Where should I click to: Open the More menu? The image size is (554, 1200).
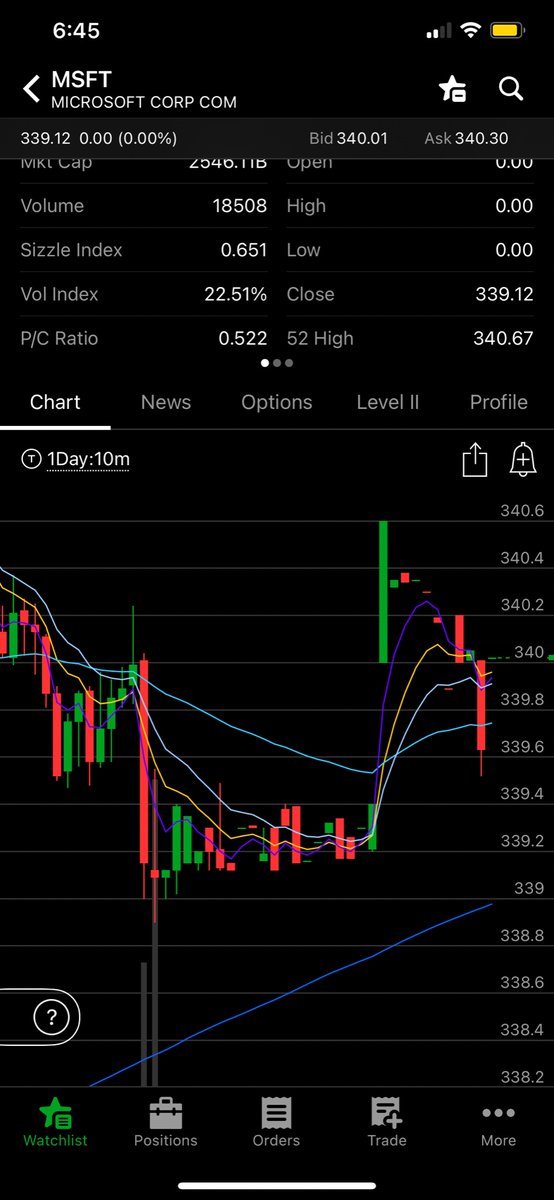click(x=498, y=1121)
